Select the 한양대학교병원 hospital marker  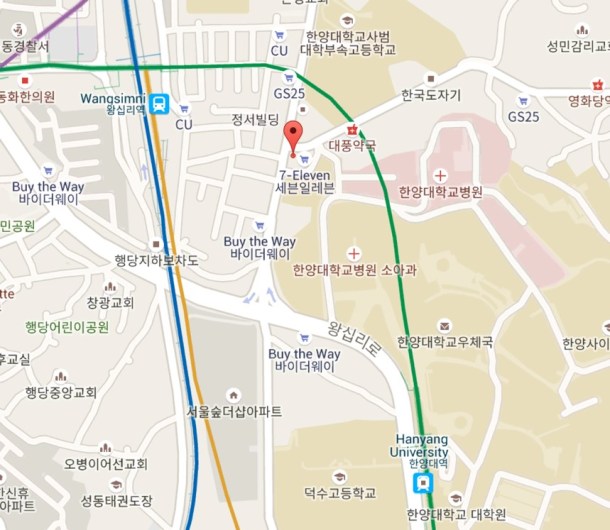440,175
